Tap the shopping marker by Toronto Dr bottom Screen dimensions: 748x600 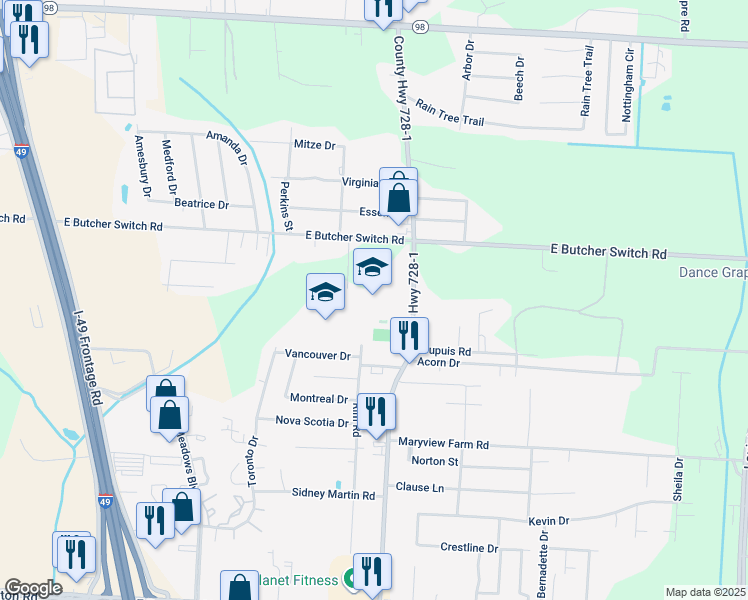[x=239, y=586]
